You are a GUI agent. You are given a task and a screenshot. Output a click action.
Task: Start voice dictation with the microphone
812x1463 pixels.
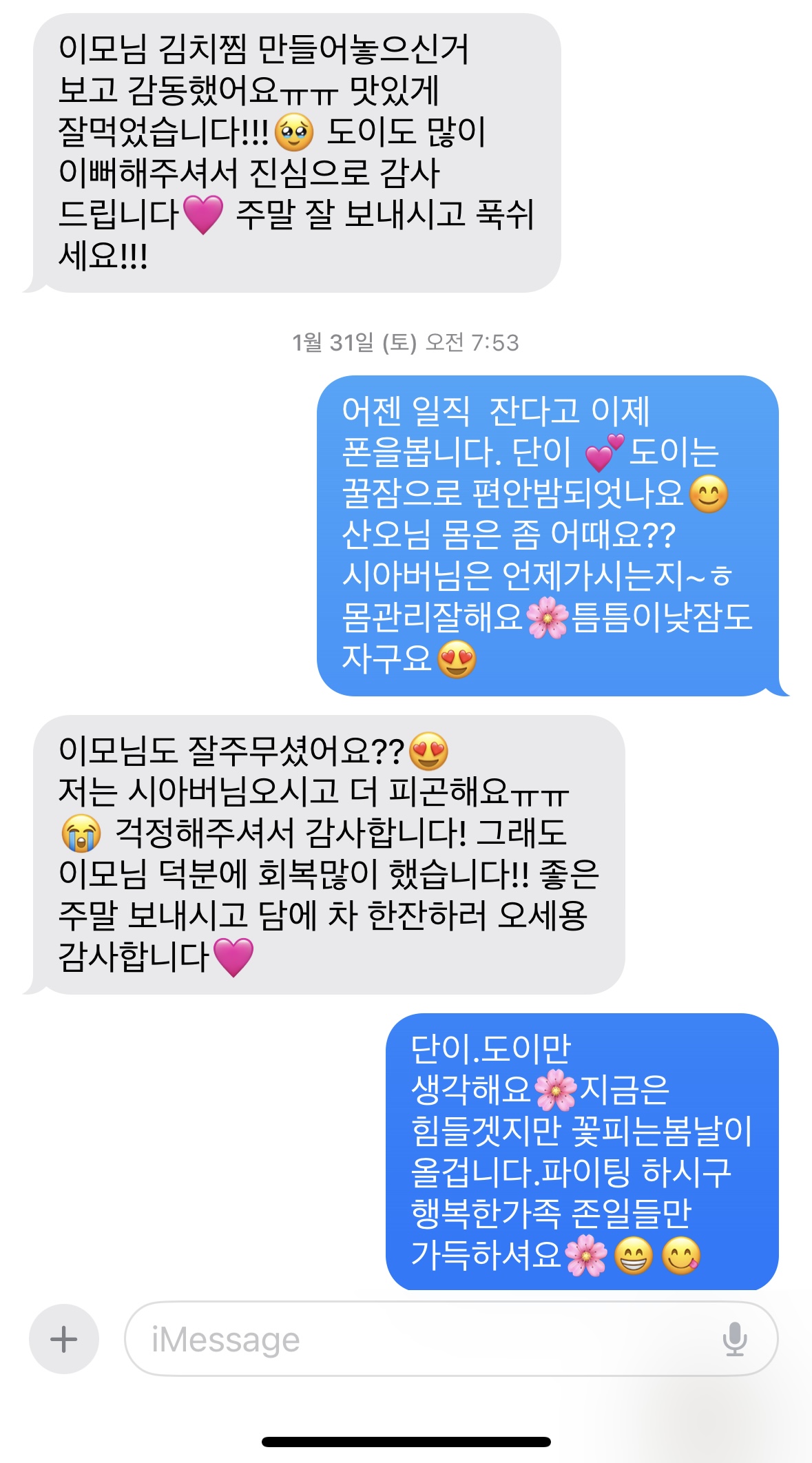point(734,1339)
